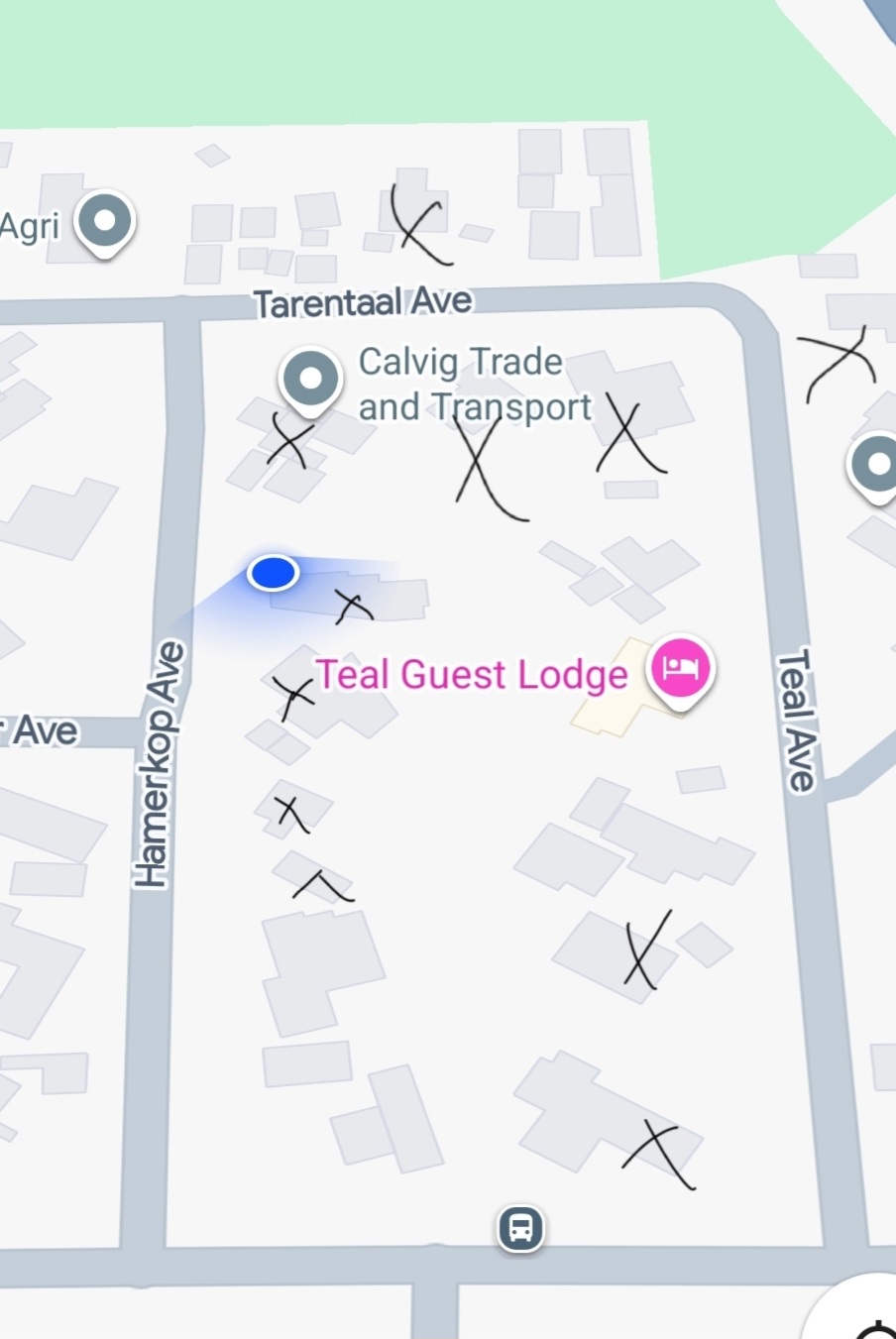Open the Teal Guest Lodge pin
This screenshot has height=1339, width=896.
[680, 668]
